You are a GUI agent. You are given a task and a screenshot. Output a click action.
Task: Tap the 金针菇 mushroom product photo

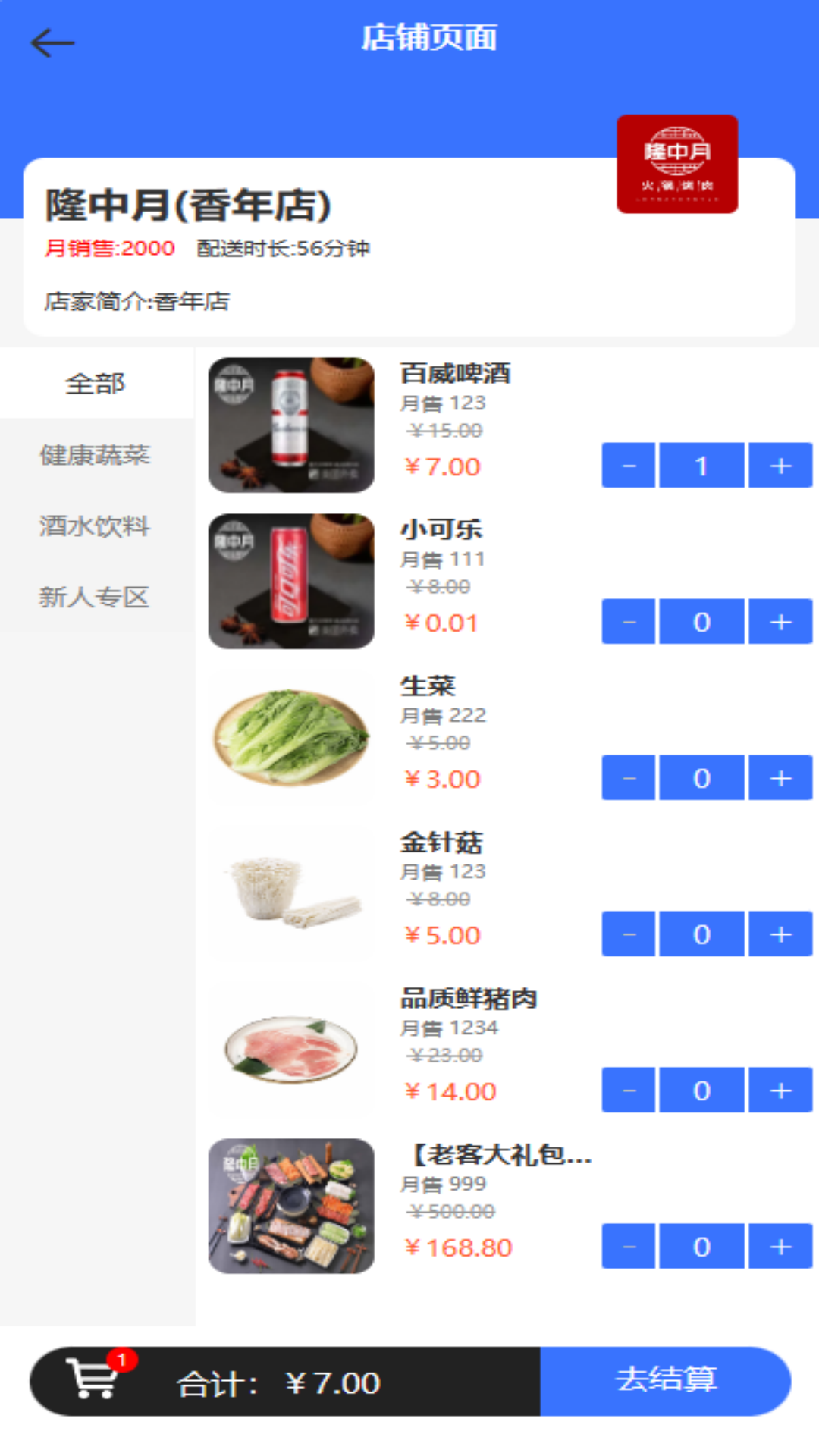pyautogui.click(x=291, y=893)
